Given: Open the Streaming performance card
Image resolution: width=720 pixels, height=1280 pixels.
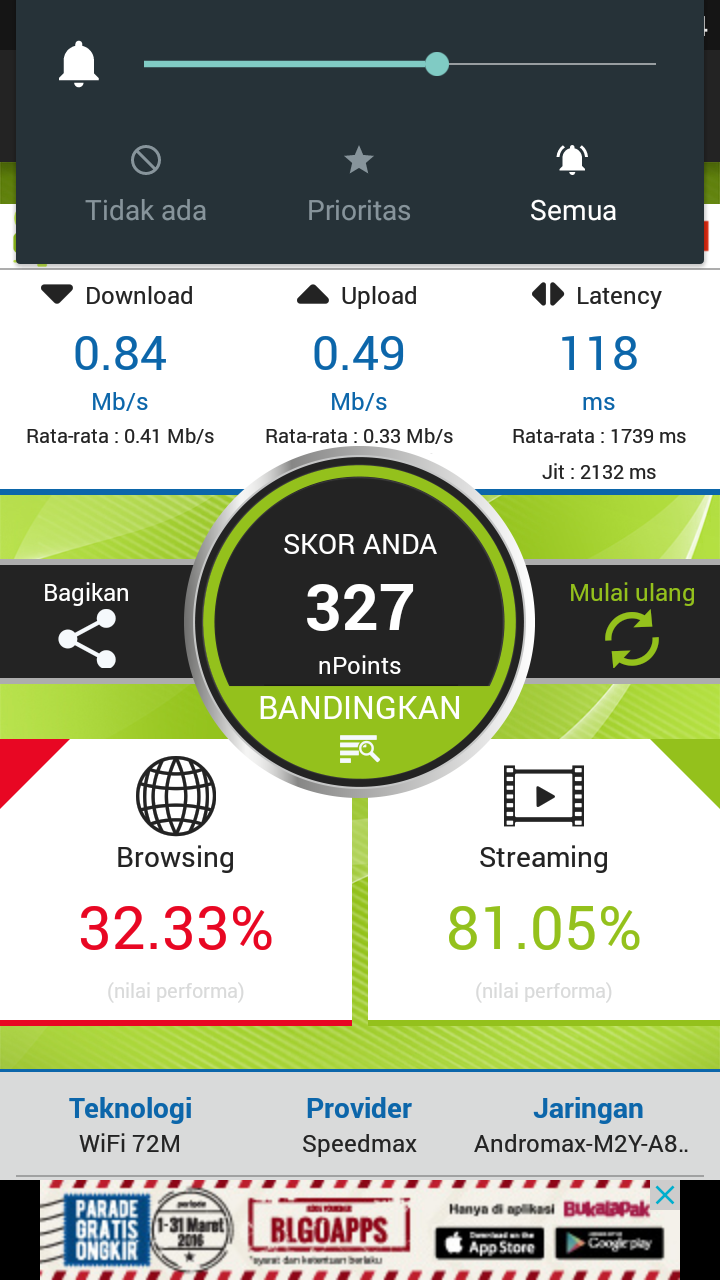Looking at the screenshot, I should [544, 880].
